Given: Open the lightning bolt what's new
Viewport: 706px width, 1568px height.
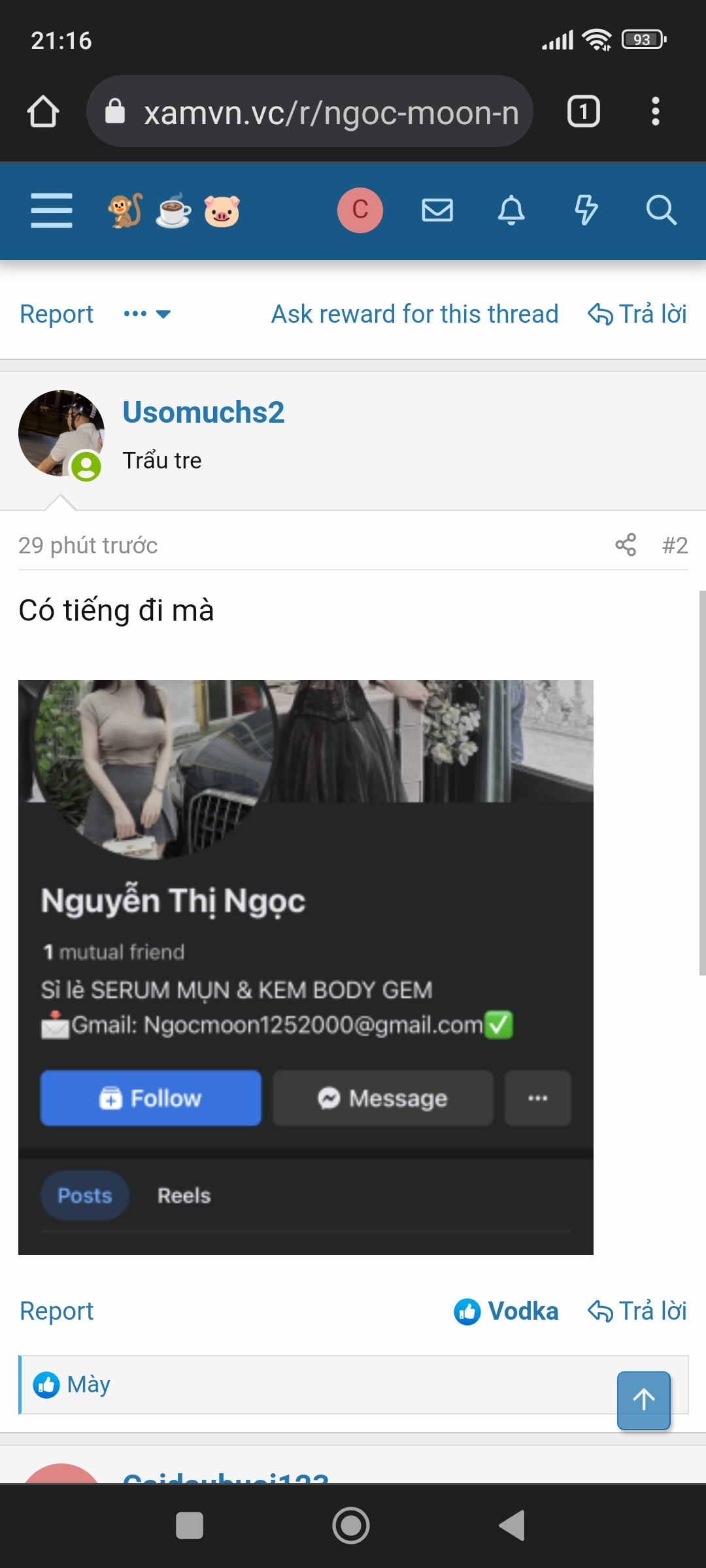Looking at the screenshot, I should pos(586,210).
